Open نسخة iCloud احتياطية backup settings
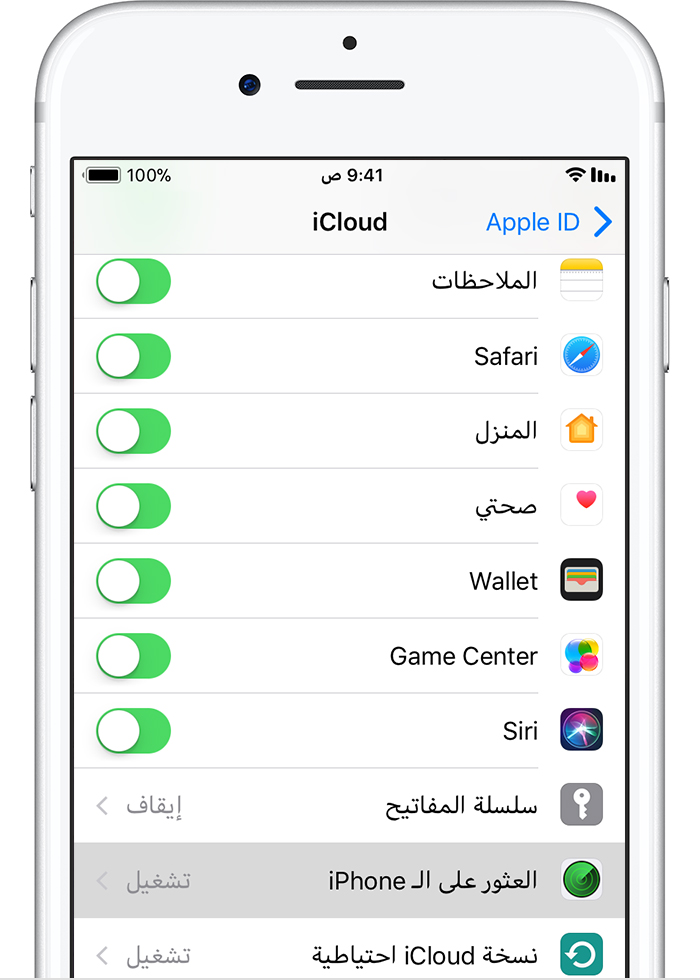Image resolution: width=700 pixels, height=980 pixels. pos(350,954)
